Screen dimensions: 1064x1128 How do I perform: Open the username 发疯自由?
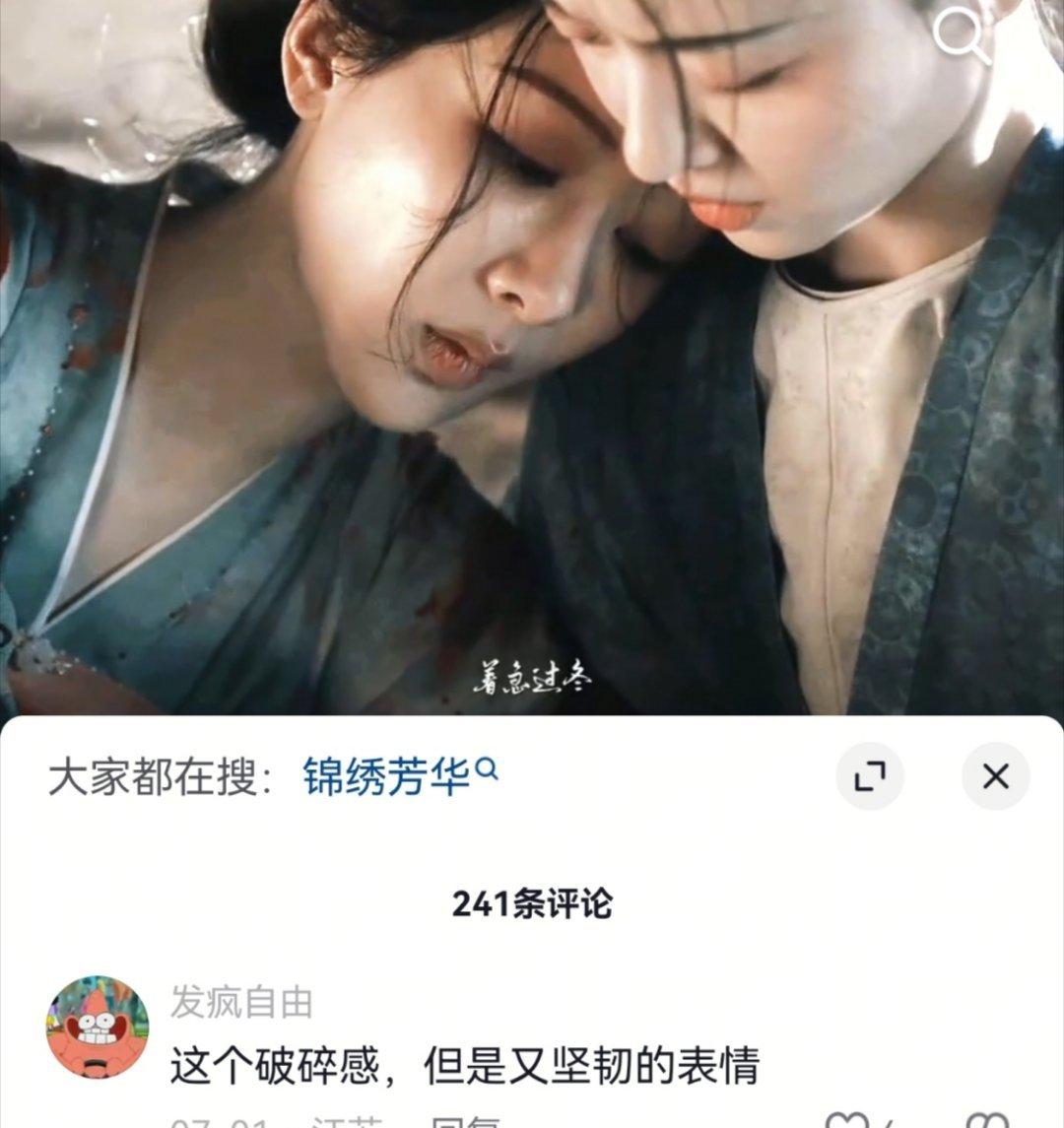pyautogui.click(x=241, y=1003)
